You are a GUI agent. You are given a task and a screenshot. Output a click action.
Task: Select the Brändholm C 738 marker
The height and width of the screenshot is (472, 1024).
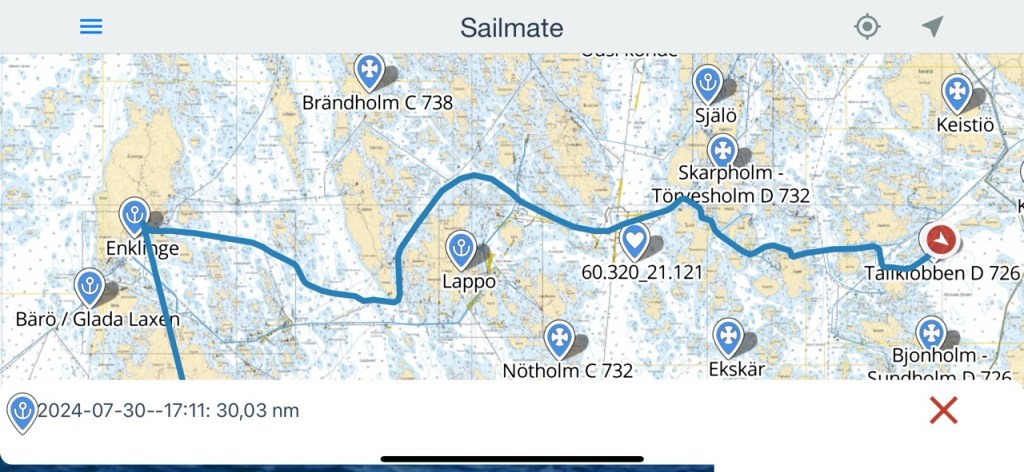click(x=369, y=71)
